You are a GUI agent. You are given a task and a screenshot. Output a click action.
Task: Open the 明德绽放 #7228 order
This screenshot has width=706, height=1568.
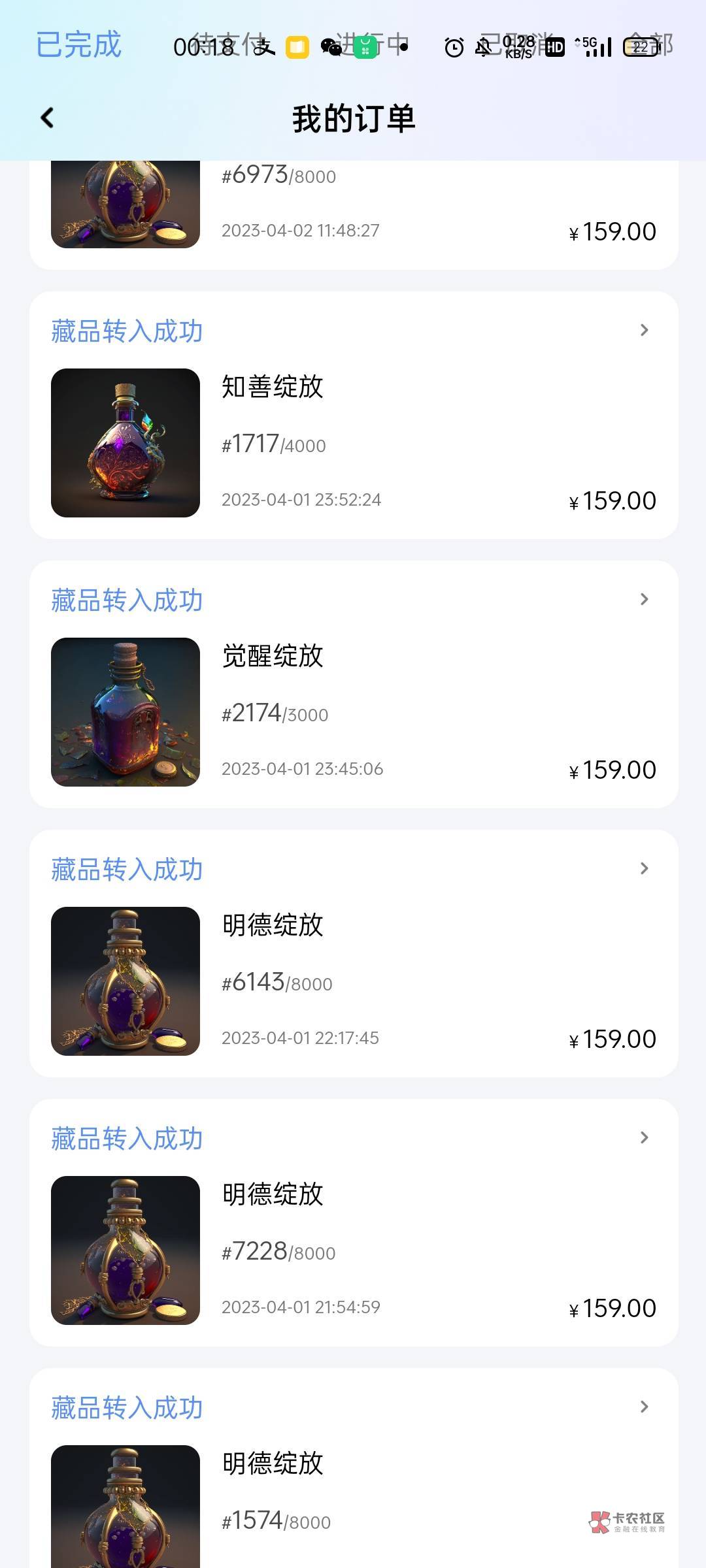click(354, 1223)
